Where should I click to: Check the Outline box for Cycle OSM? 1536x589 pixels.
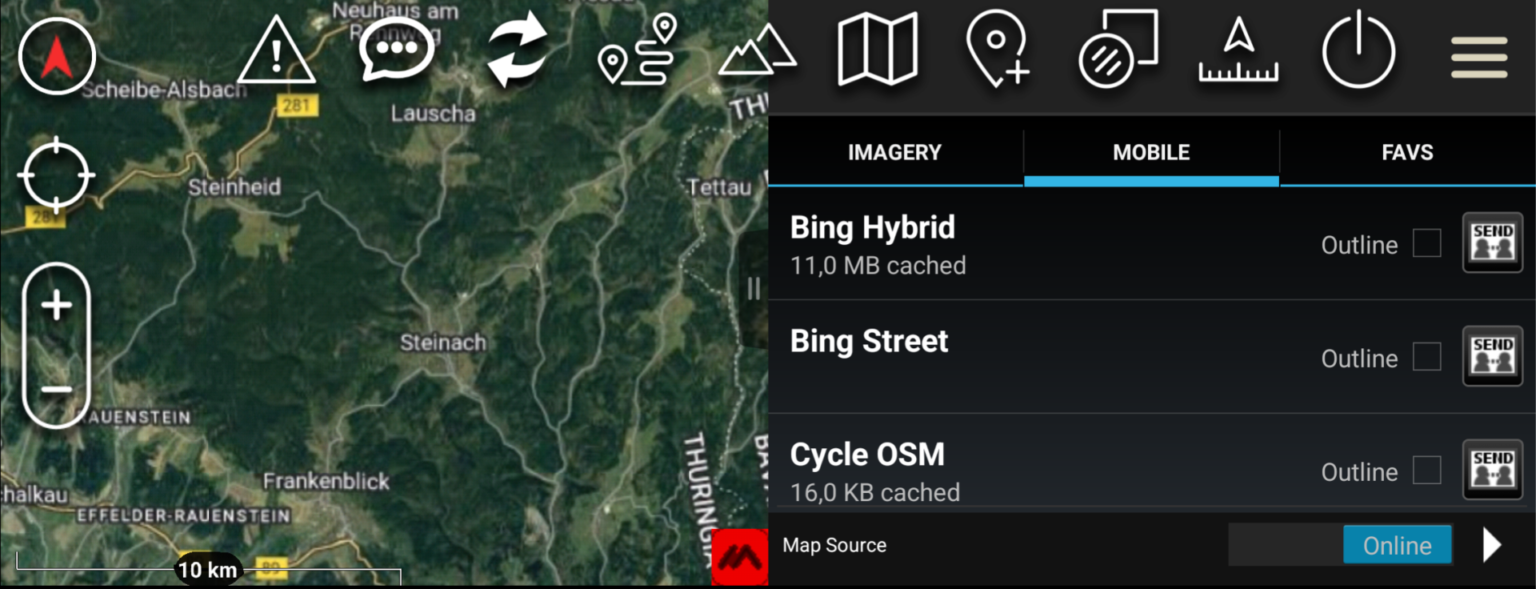1427,470
